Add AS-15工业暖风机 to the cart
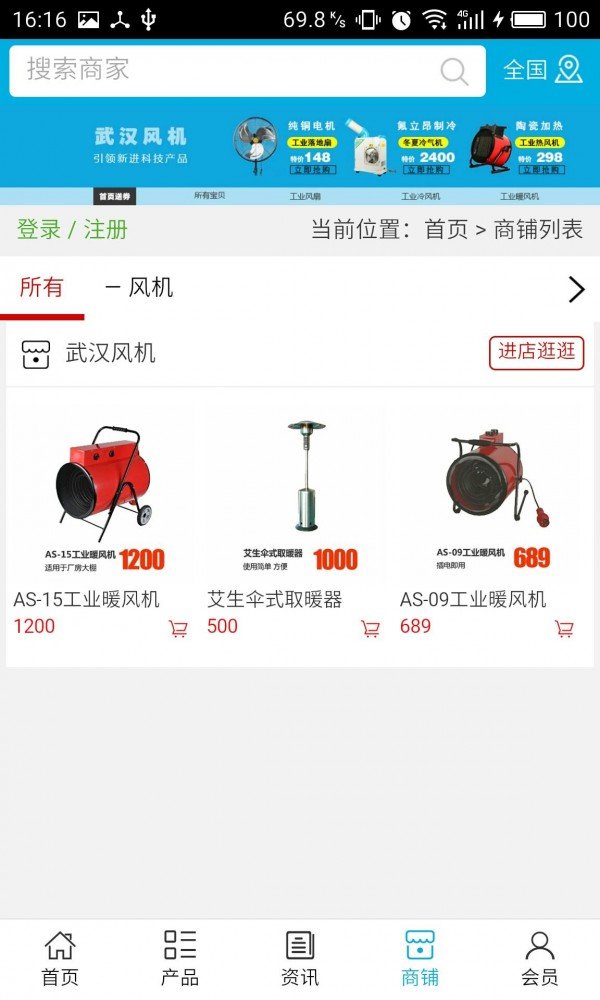This screenshot has height=1000, width=600. [x=178, y=628]
